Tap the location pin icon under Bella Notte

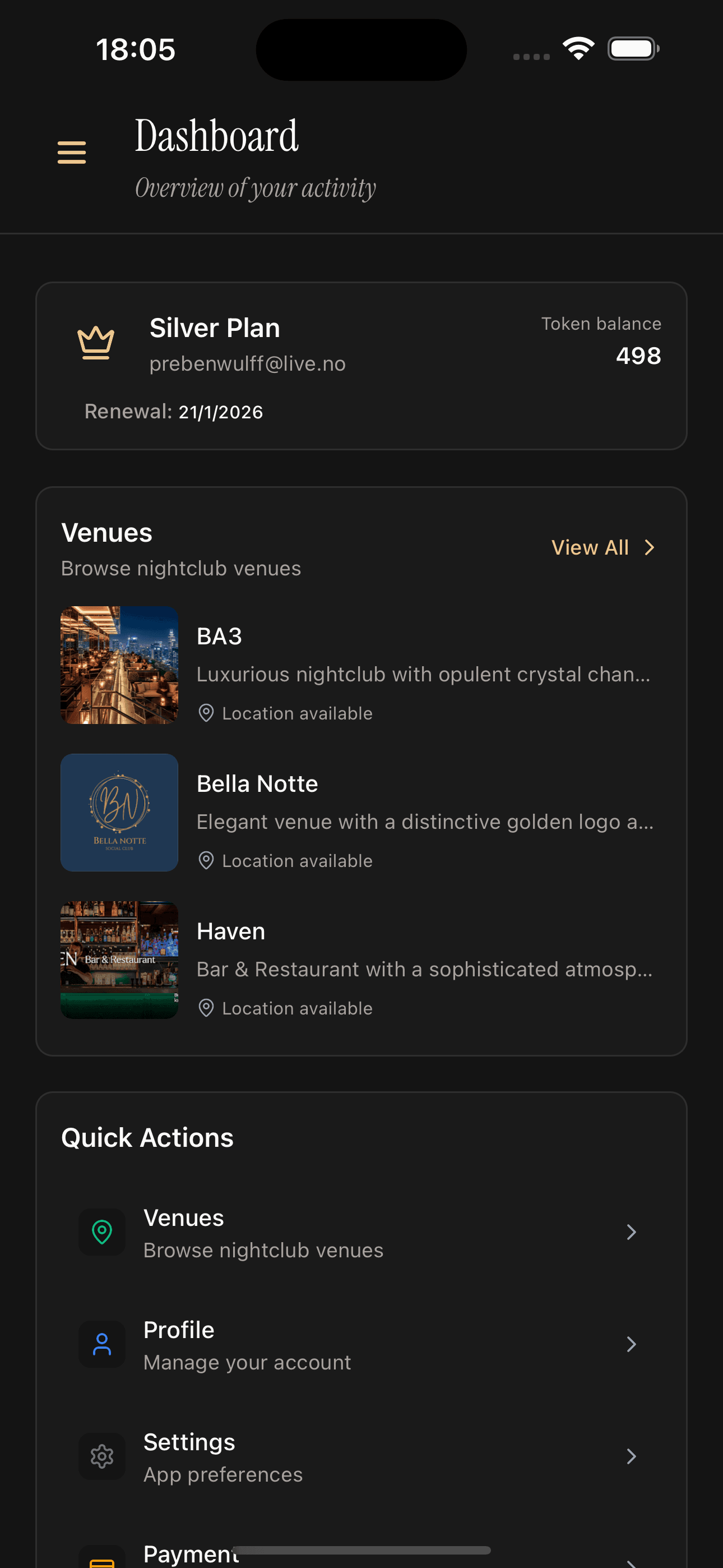[206, 860]
